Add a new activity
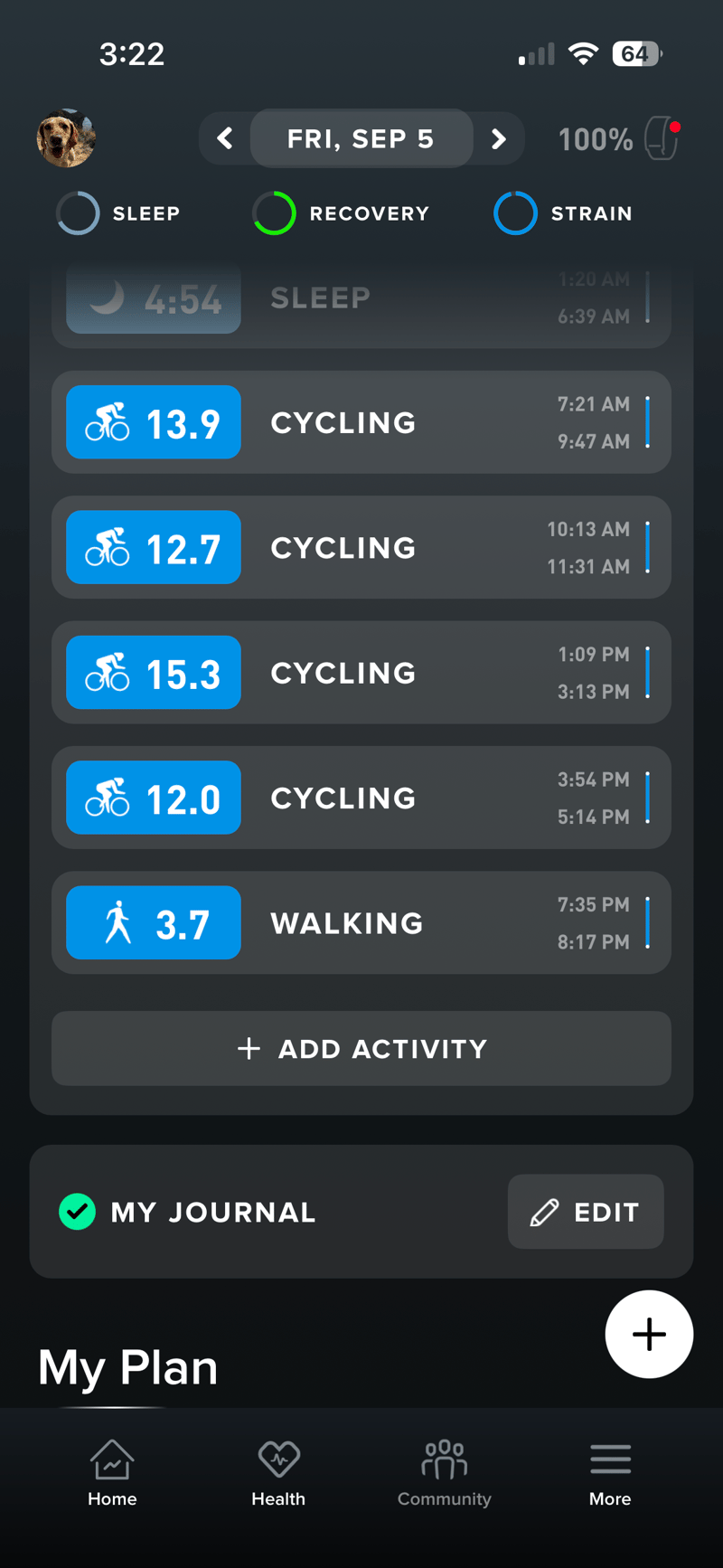 [361, 1048]
